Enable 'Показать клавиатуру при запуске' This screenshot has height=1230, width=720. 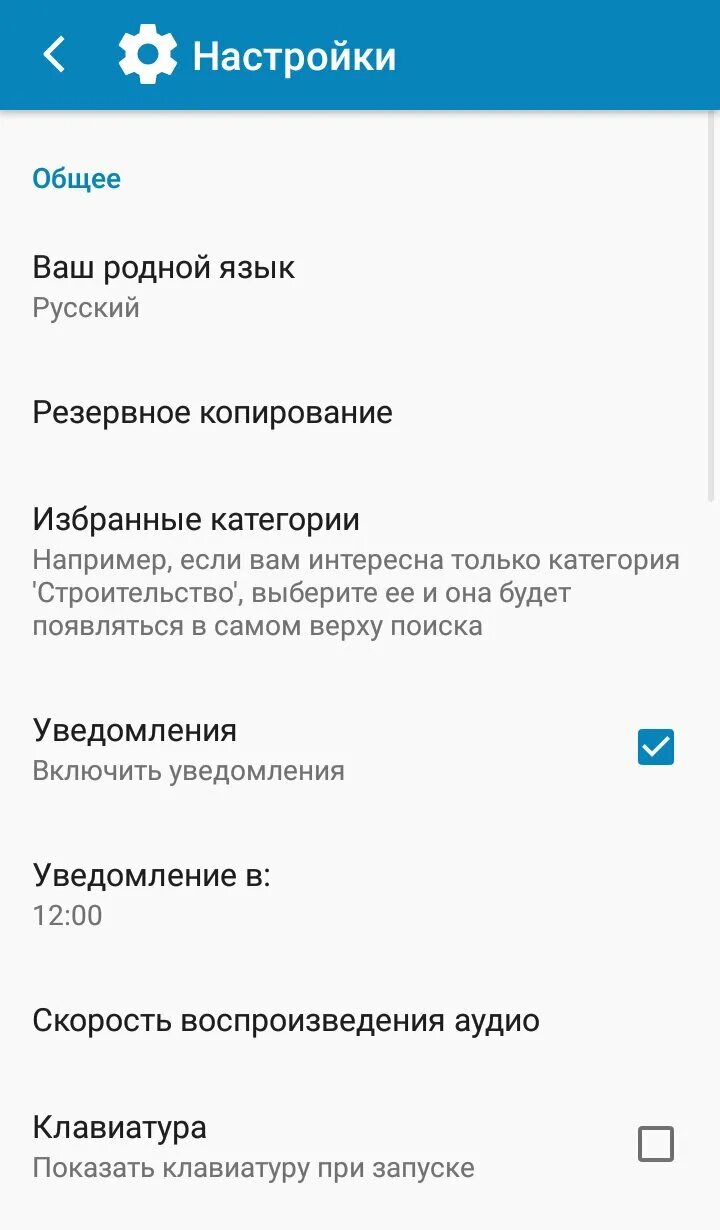657,1143
